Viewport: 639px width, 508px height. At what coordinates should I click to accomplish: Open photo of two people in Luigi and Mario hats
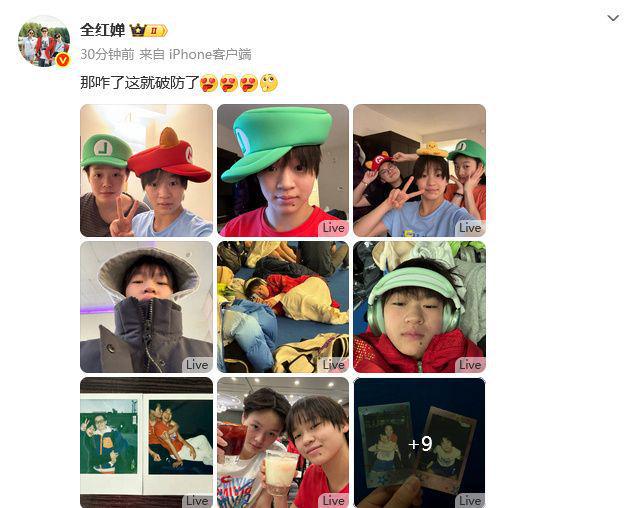146,170
